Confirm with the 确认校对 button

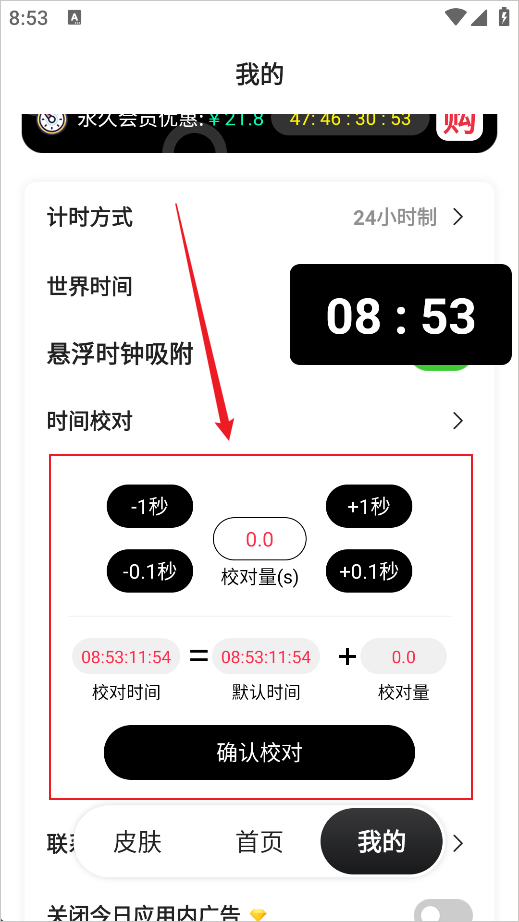259,753
